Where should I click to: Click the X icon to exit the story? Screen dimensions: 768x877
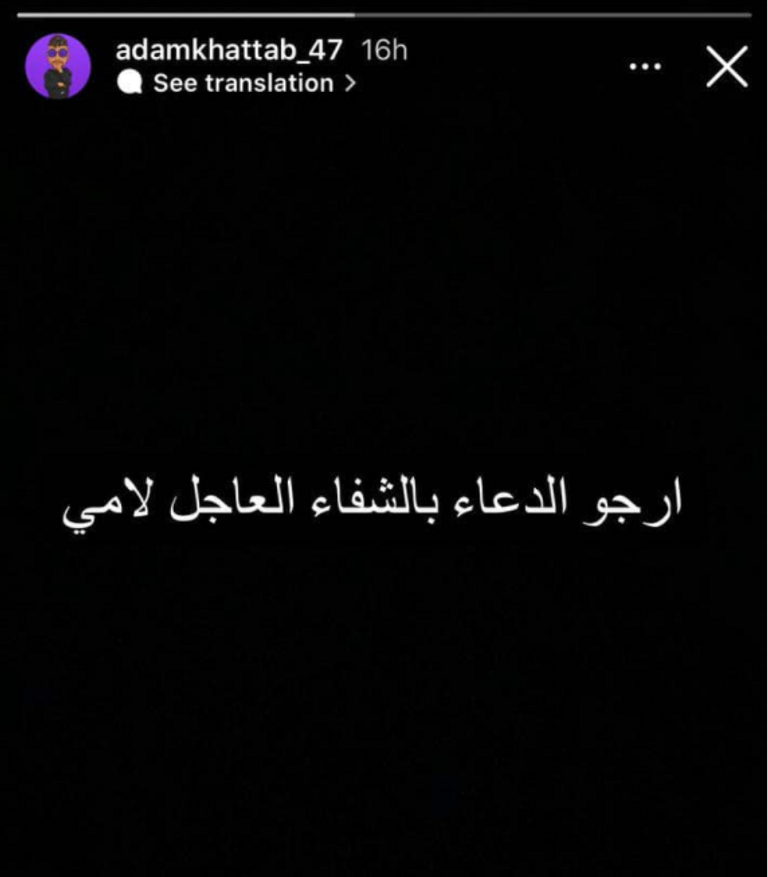click(x=727, y=67)
